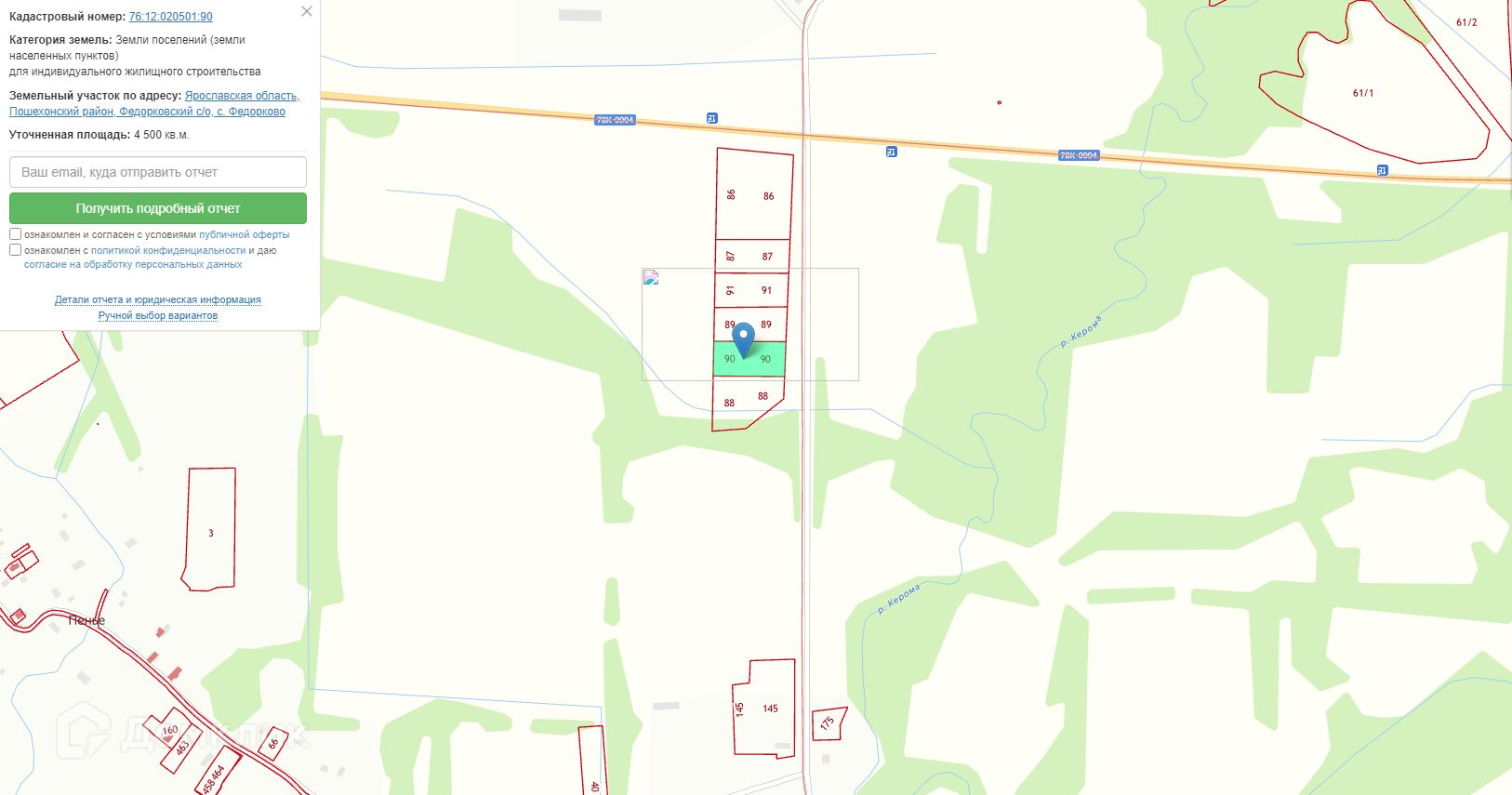Tap the blue map pin marker
1512x795 pixels.
pyautogui.click(x=743, y=338)
